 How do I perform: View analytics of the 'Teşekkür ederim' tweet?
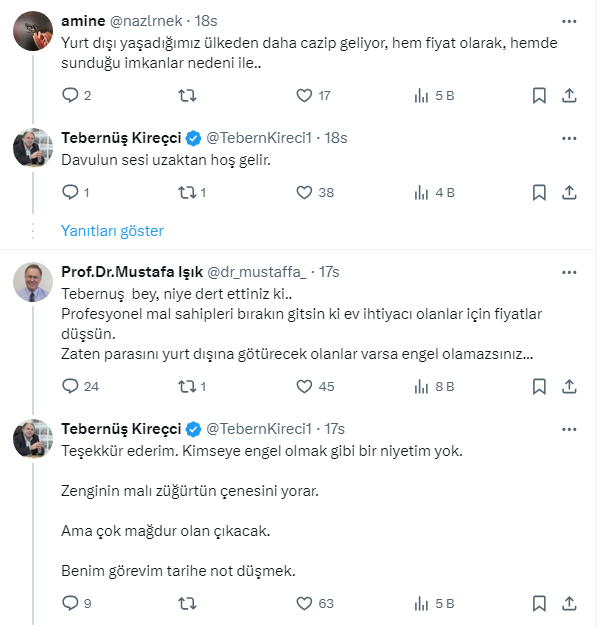pos(422,603)
